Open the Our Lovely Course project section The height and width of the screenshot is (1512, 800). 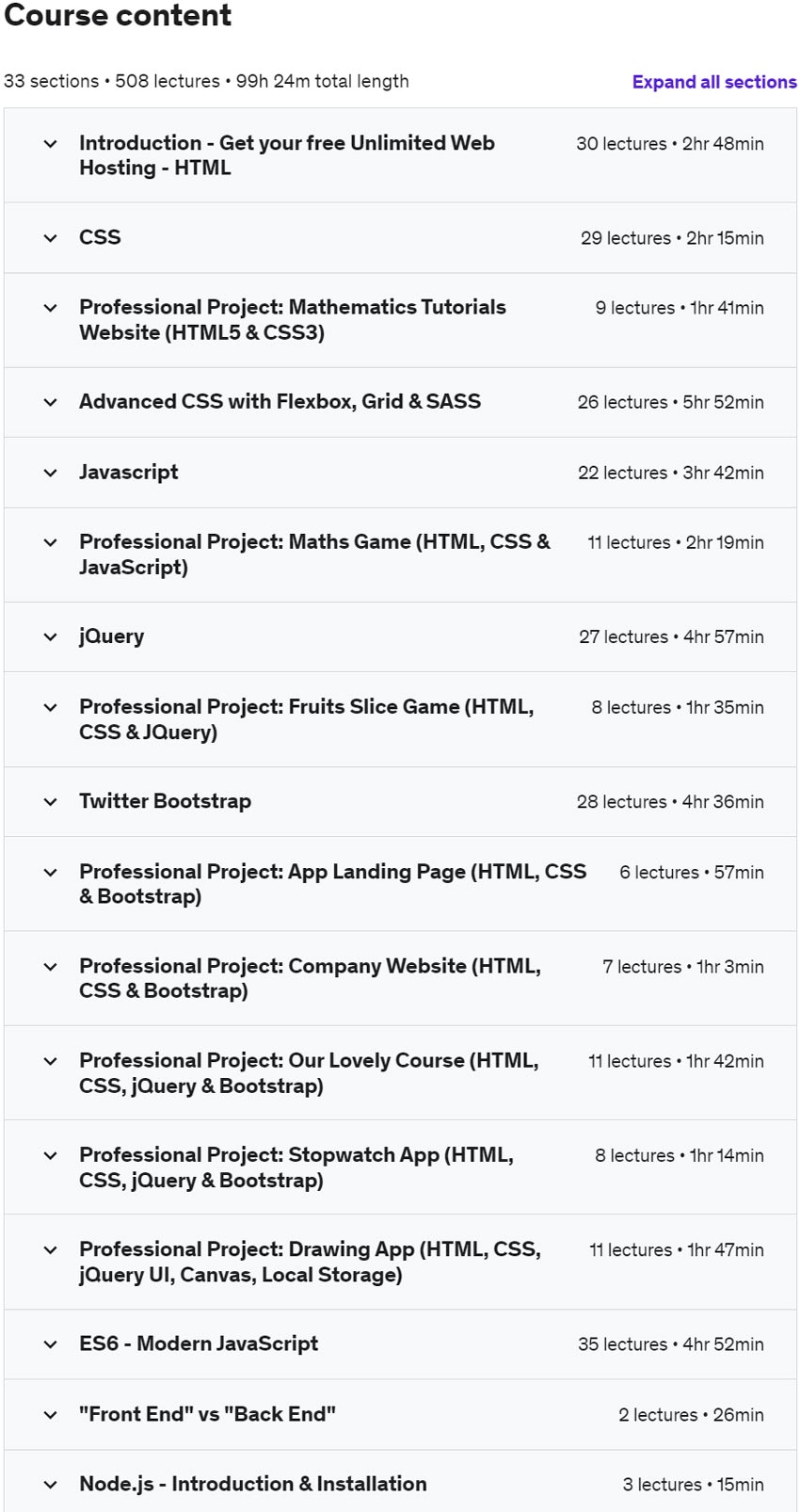(x=309, y=1073)
